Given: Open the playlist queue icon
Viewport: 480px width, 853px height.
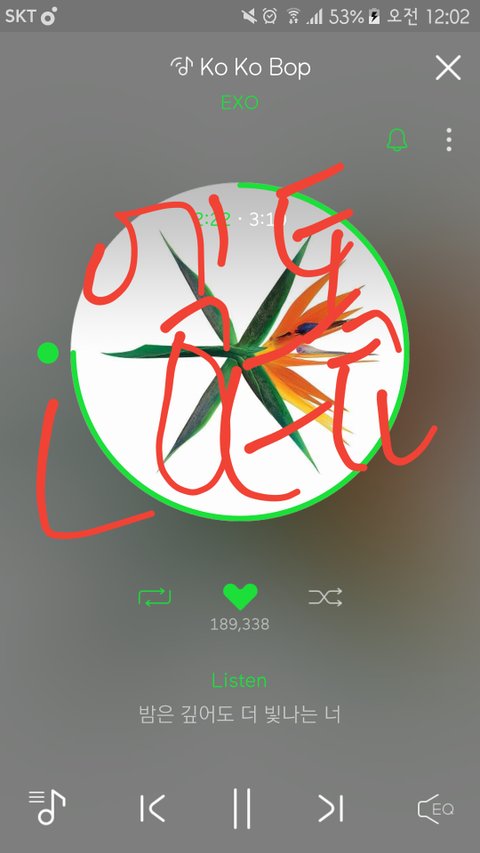Looking at the screenshot, I should pos(47,807).
